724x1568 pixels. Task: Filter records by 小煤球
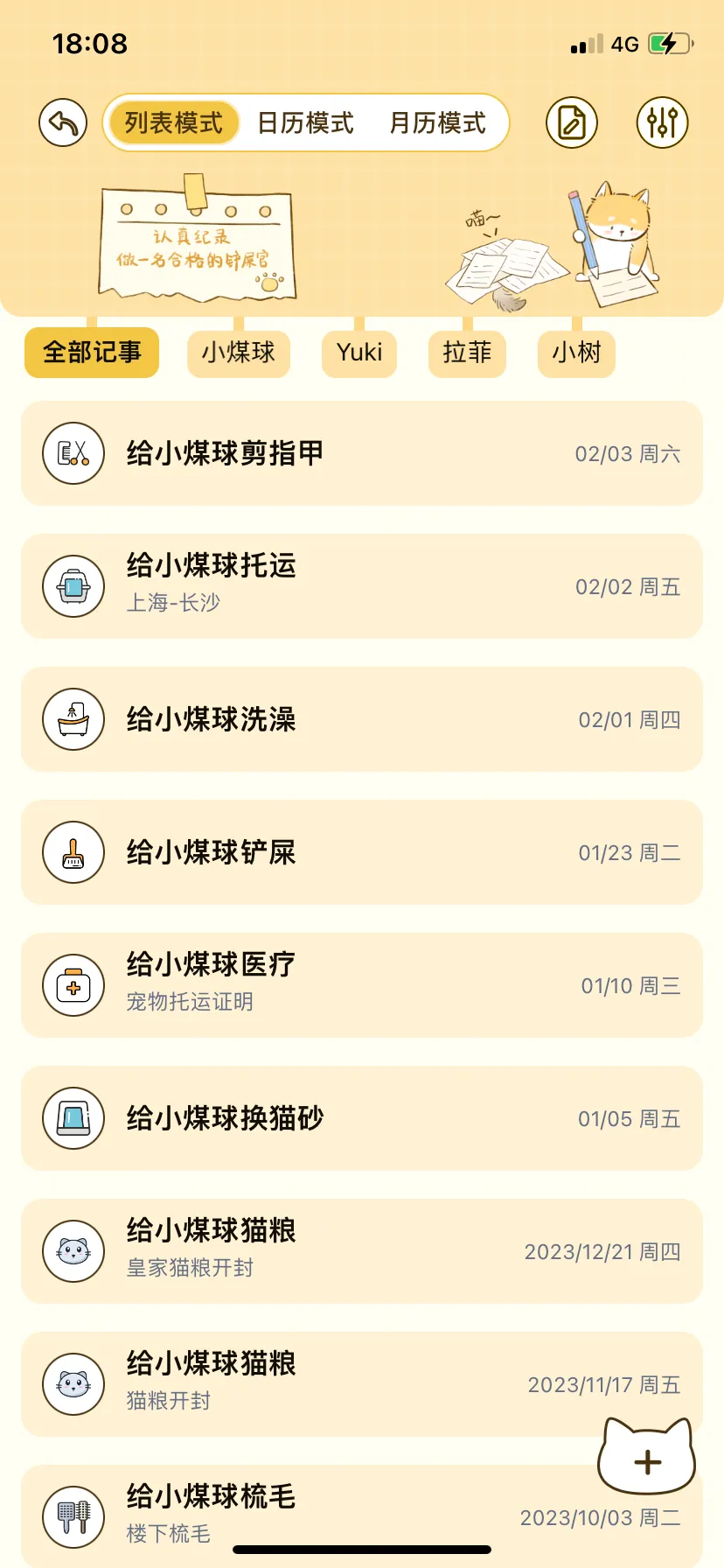(238, 353)
